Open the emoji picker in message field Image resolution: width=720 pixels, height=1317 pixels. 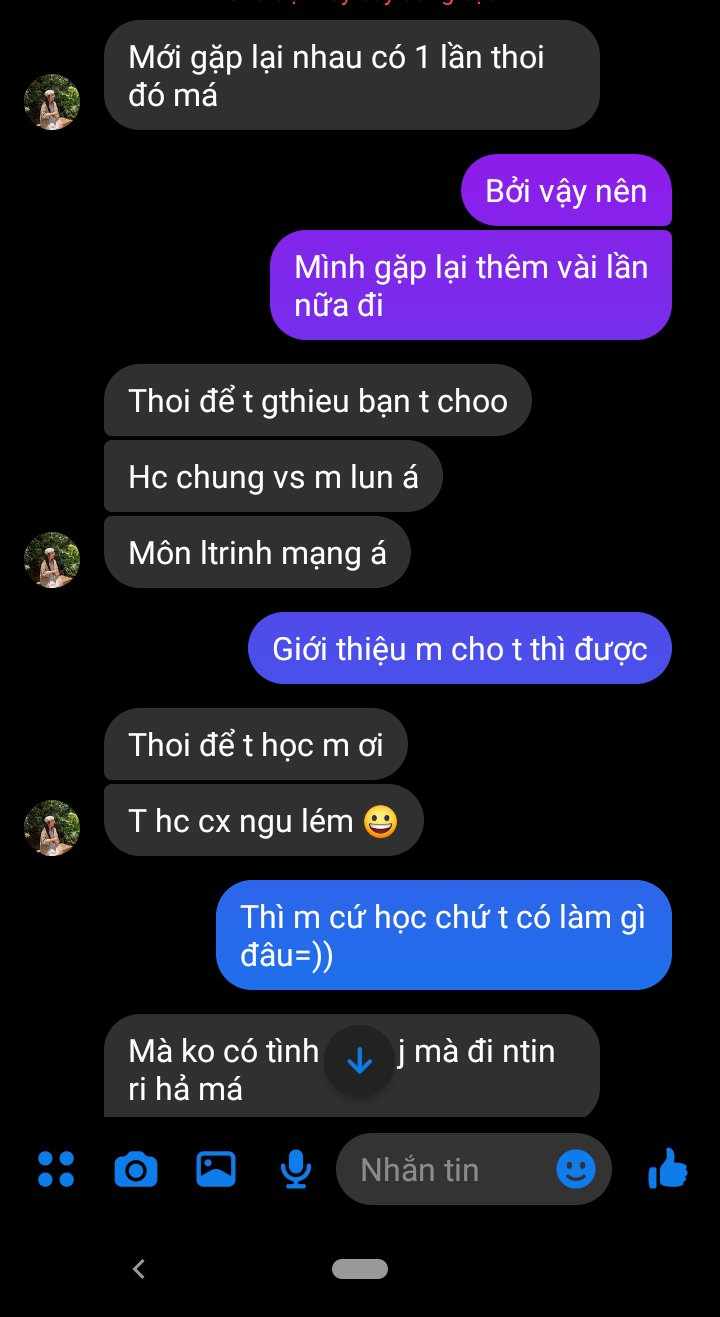[x=576, y=1169]
